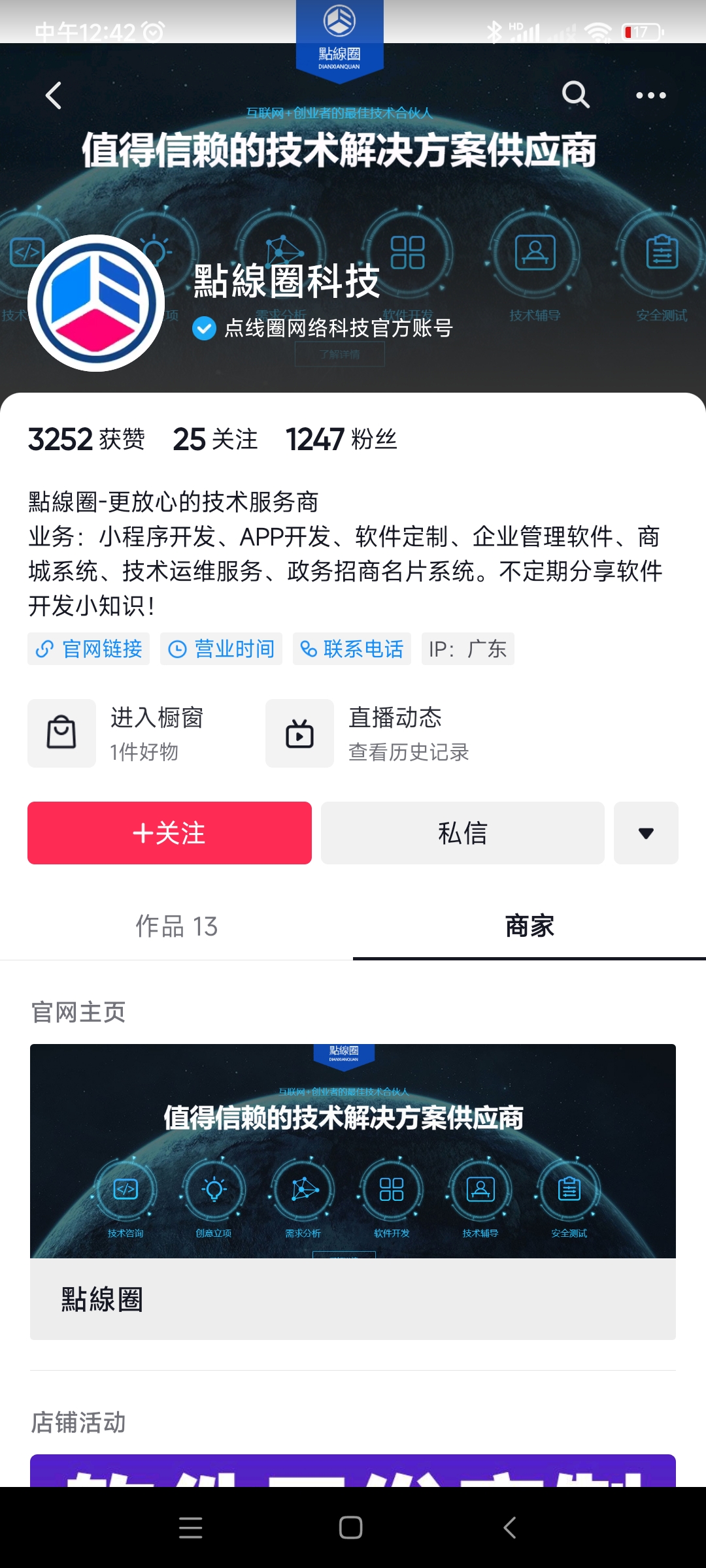Open the 店铺活动 purple banner
Viewport: 706px width, 1568px height.
tap(353, 1470)
